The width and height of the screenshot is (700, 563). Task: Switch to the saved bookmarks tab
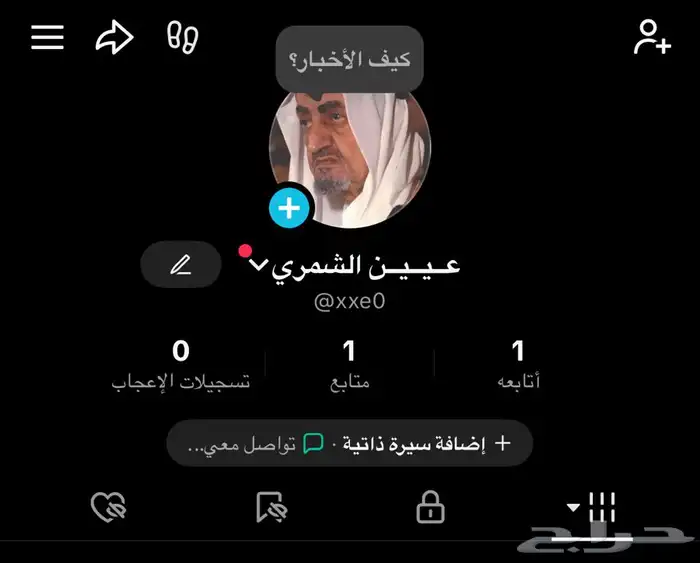[x=270, y=508]
